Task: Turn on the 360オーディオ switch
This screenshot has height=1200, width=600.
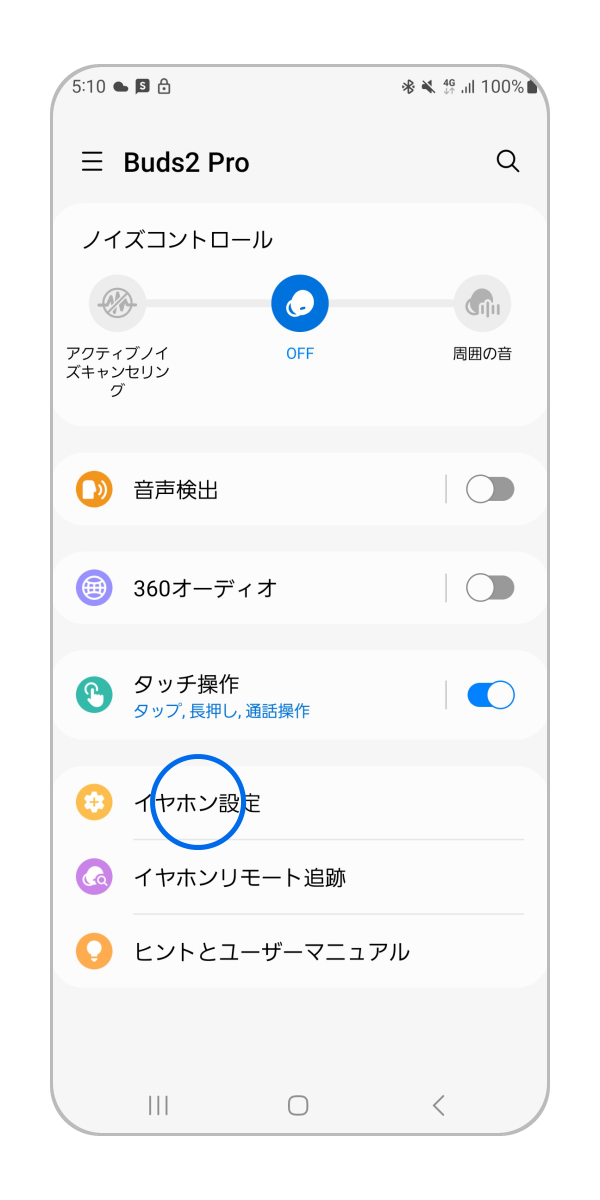Action: [490, 588]
